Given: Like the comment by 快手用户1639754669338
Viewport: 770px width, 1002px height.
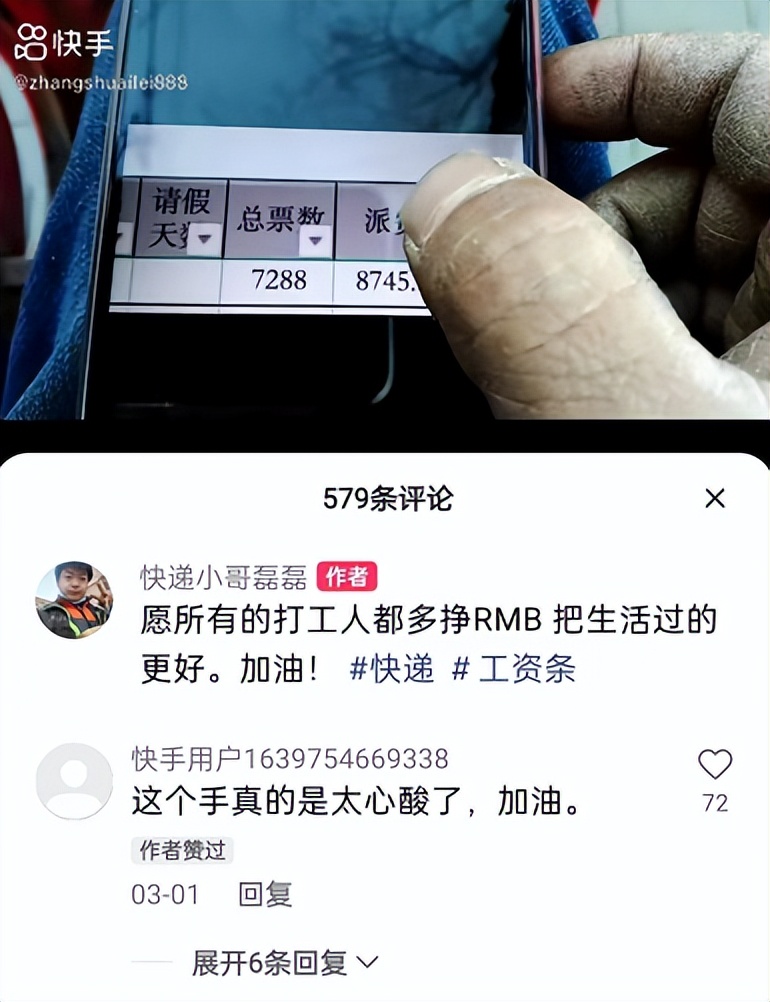Looking at the screenshot, I should coord(714,765).
